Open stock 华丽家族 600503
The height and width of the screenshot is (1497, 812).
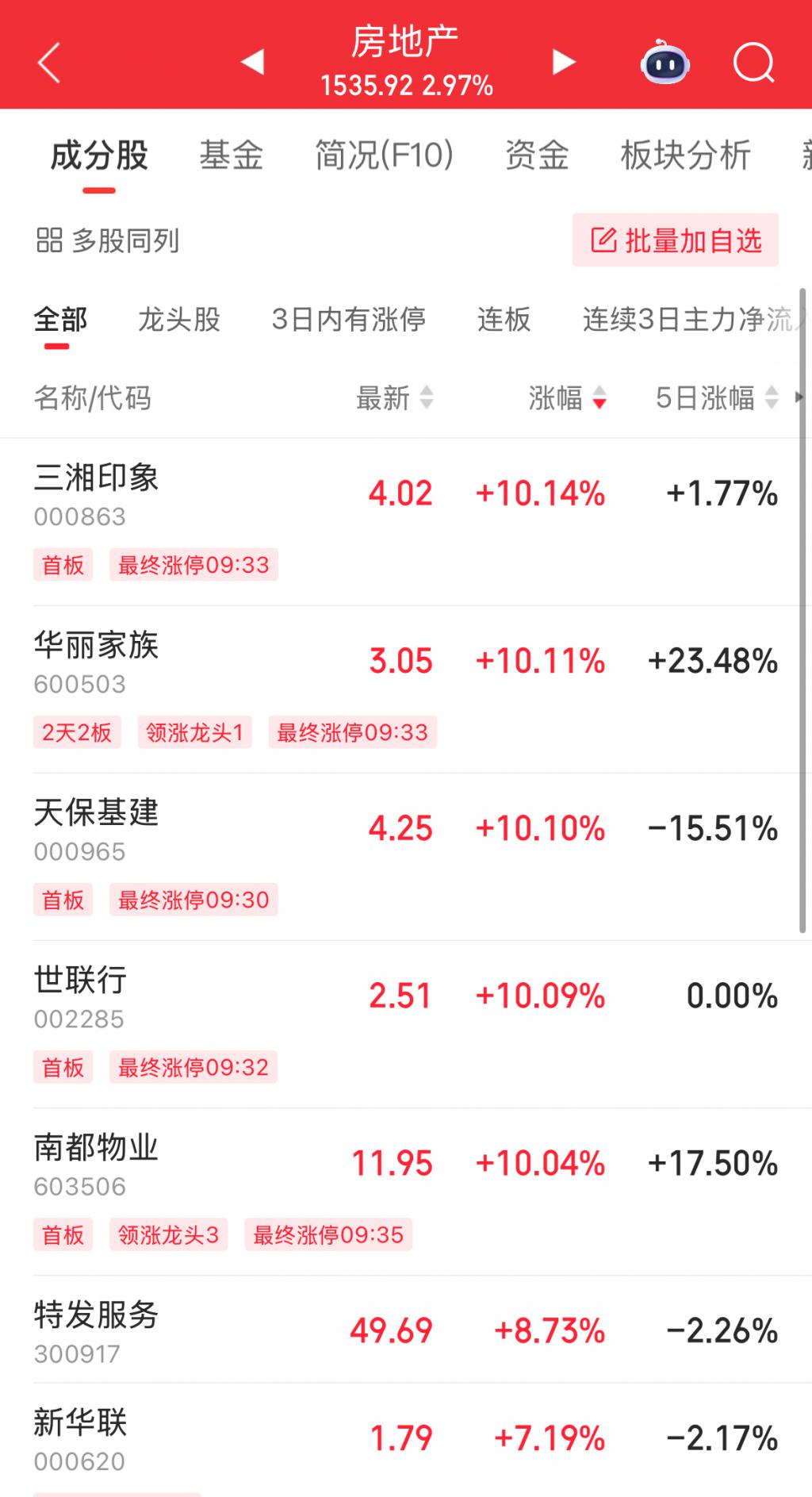pos(406,689)
